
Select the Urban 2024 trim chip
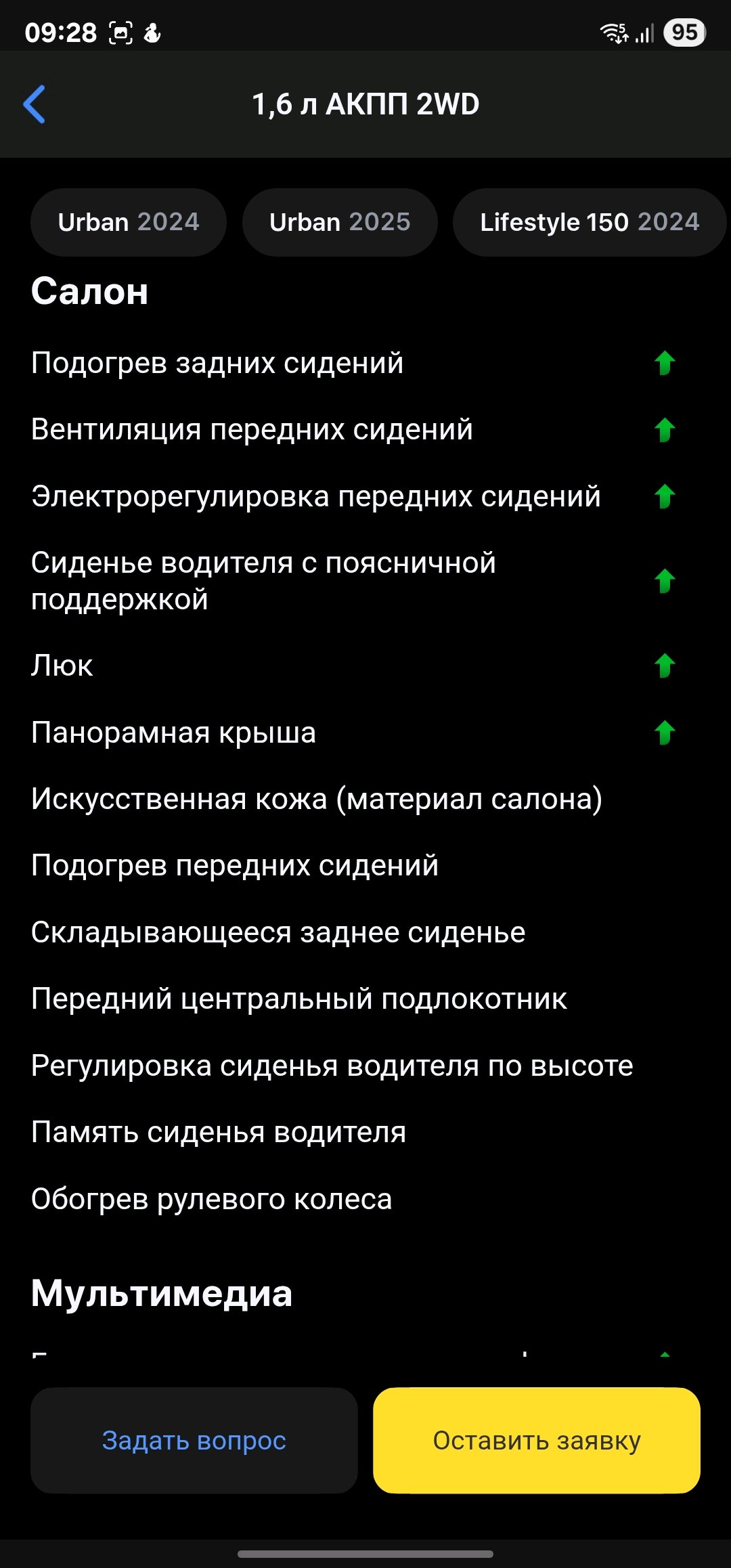[129, 222]
